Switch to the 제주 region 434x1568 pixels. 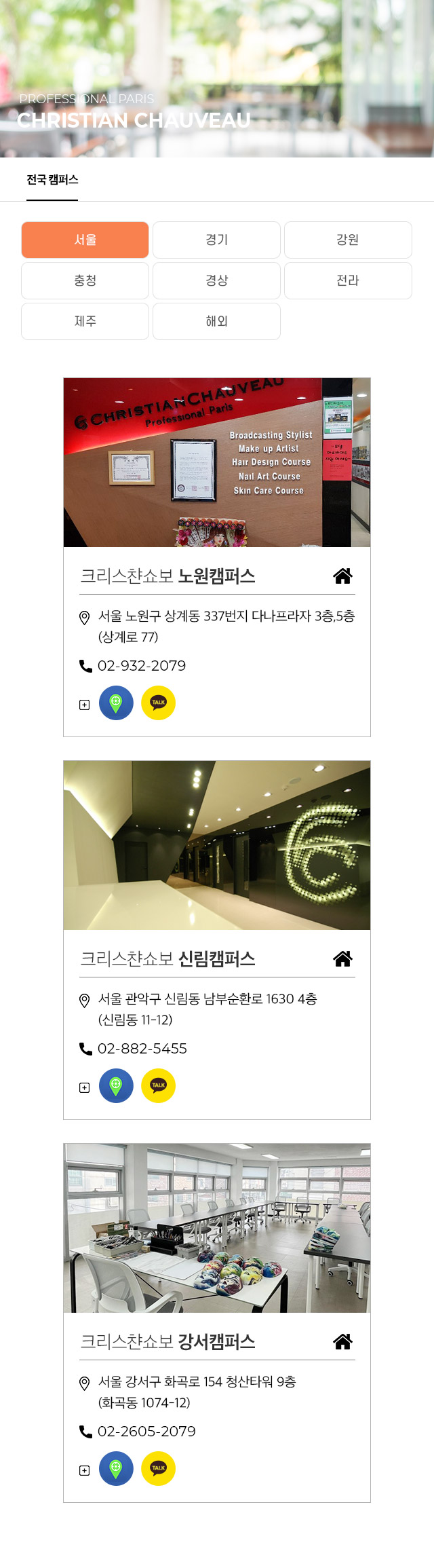coord(85,321)
